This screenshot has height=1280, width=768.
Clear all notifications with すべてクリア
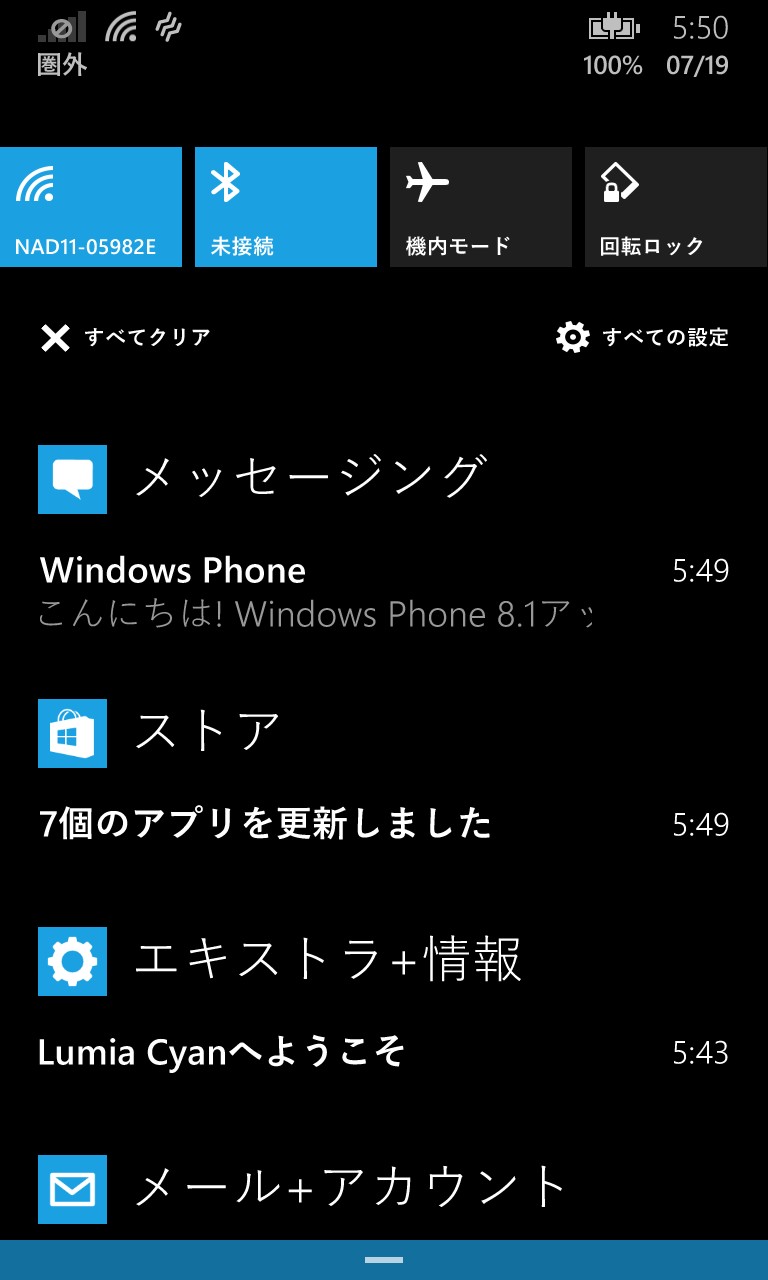pyautogui.click(x=125, y=338)
